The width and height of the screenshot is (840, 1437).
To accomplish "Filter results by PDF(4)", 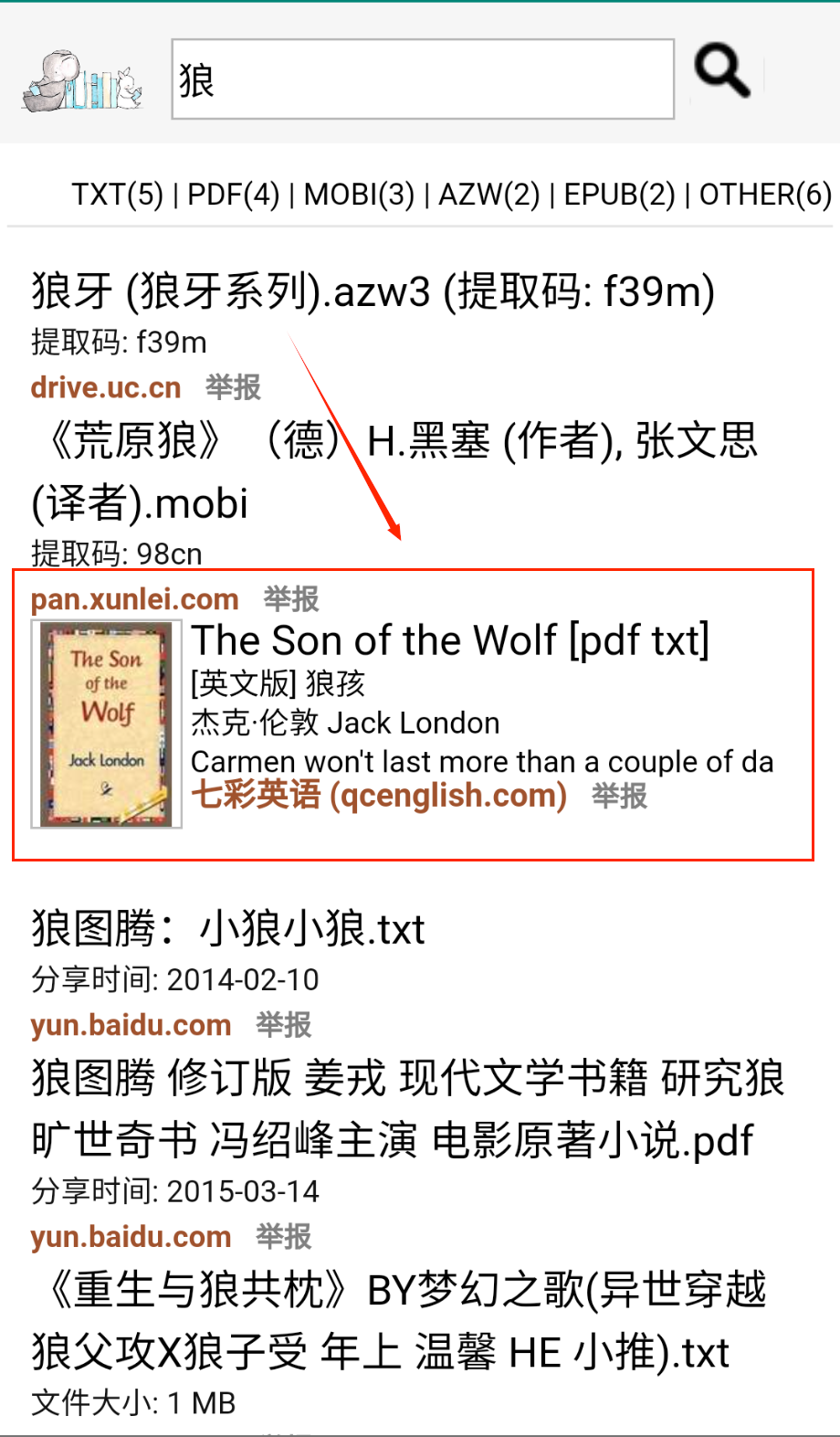I will click(233, 195).
